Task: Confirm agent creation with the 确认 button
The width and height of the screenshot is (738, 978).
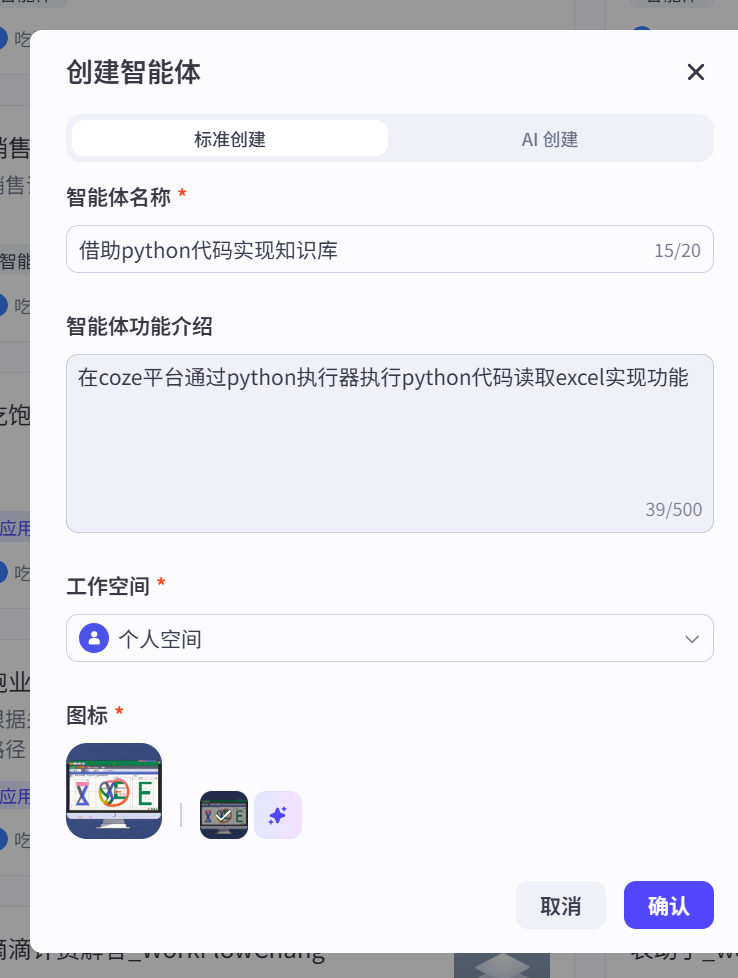Action: tap(668, 905)
